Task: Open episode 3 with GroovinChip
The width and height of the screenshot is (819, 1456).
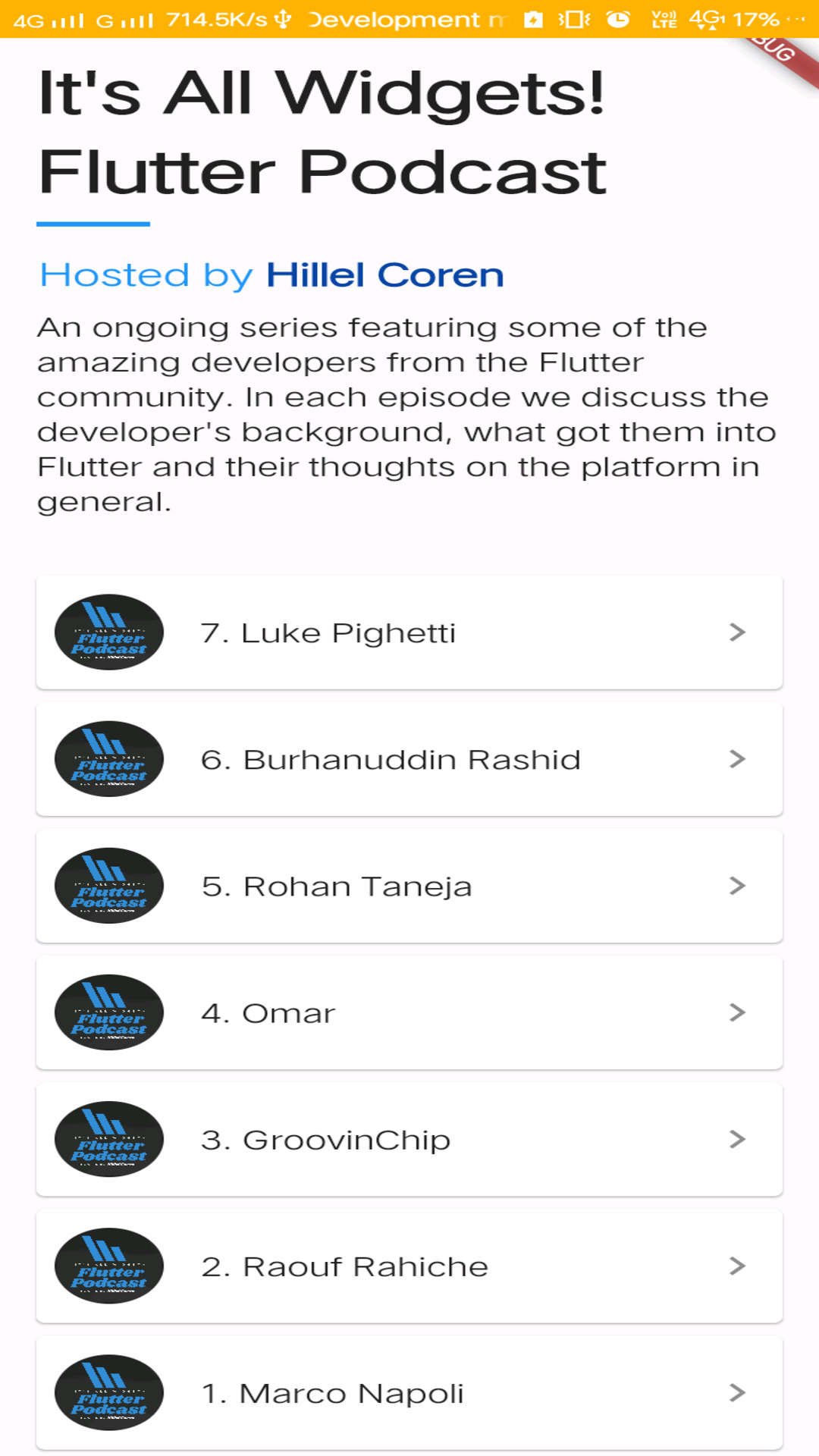Action: coord(409,1139)
